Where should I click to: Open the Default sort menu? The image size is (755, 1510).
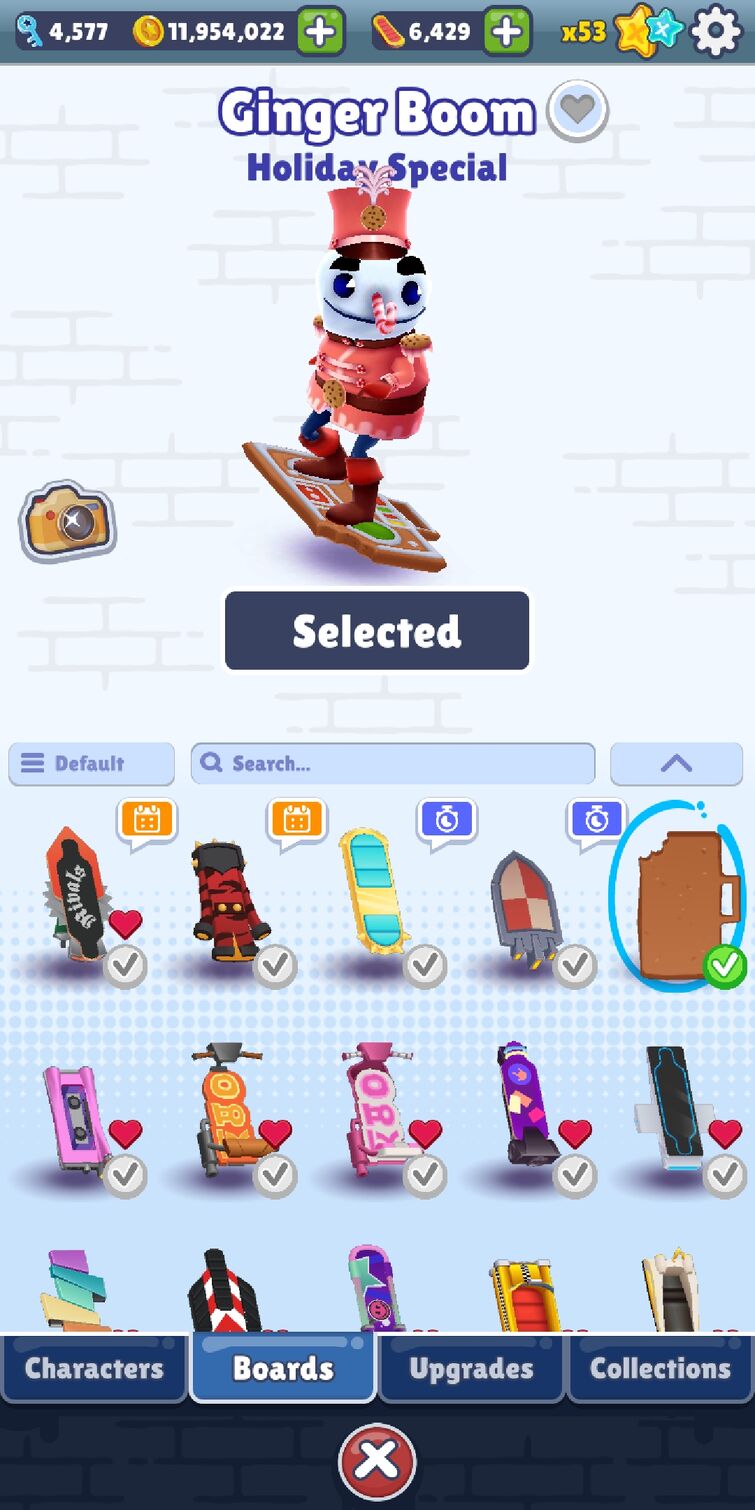tap(92, 764)
